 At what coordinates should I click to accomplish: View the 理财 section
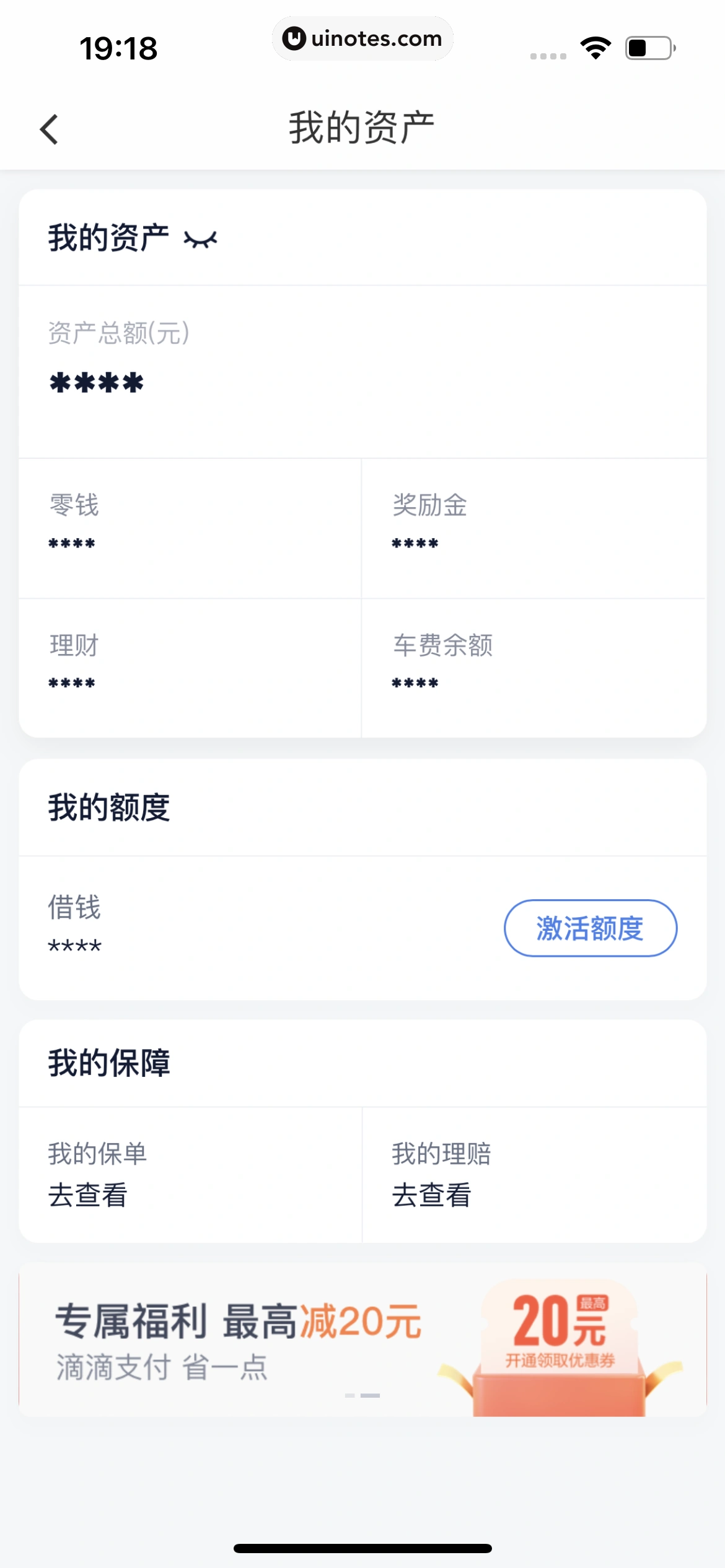click(190, 667)
